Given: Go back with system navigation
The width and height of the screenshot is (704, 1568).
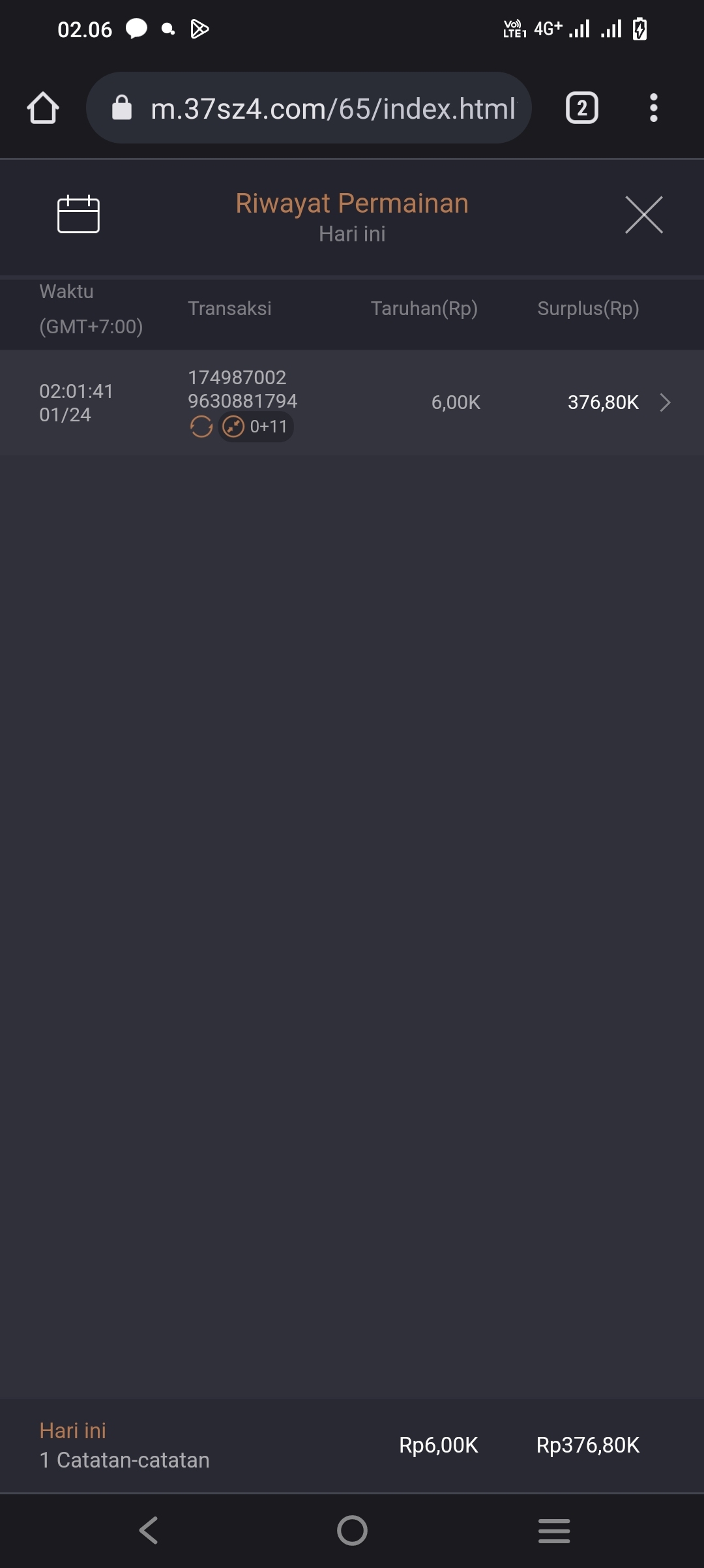Looking at the screenshot, I should pyautogui.click(x=149, y=1530).
